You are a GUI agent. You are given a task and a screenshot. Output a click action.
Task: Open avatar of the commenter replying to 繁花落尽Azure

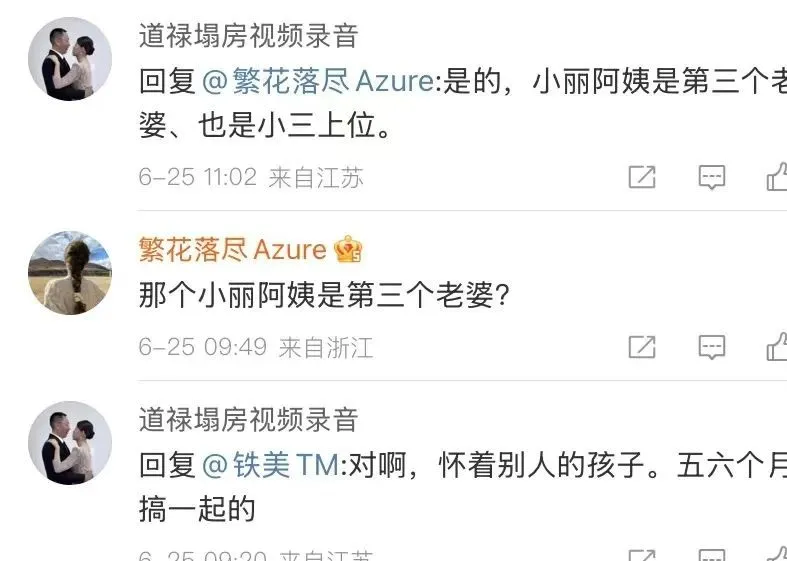[x=69, y=58]
